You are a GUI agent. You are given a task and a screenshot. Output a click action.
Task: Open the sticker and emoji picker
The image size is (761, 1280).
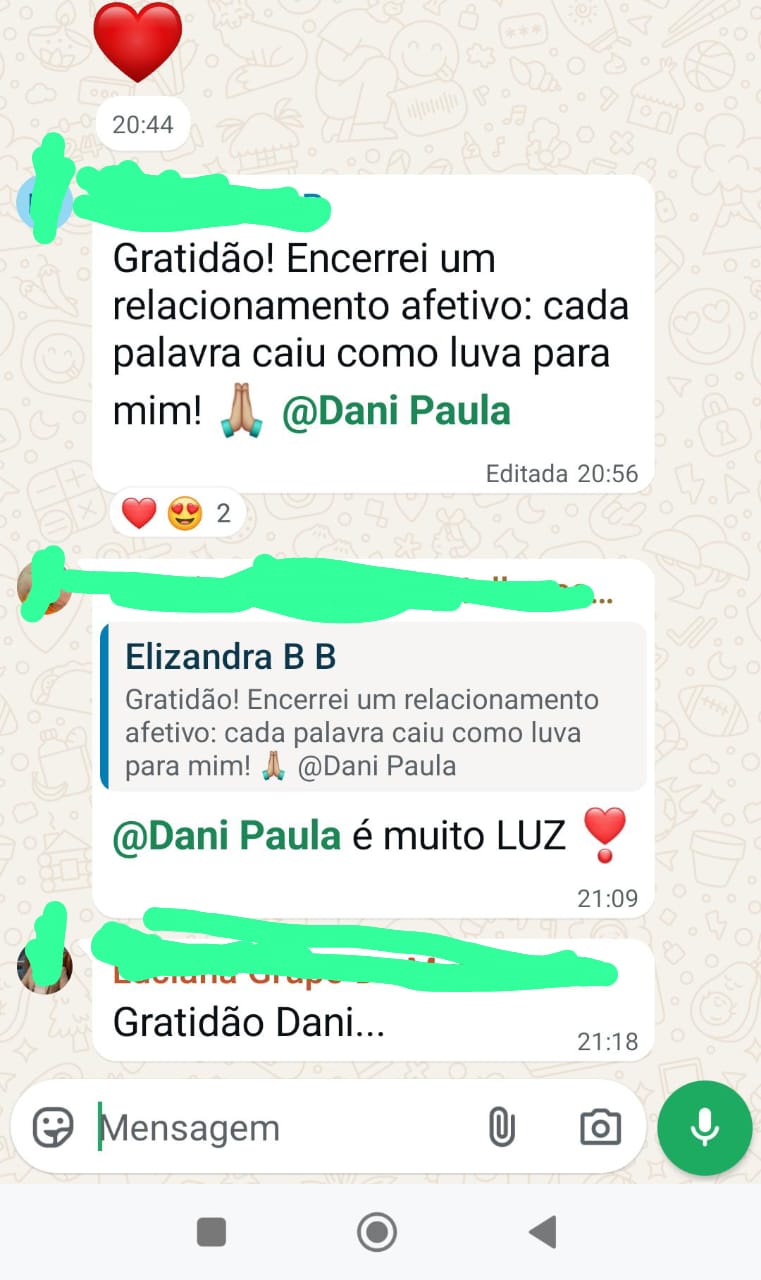(53, 1127)
